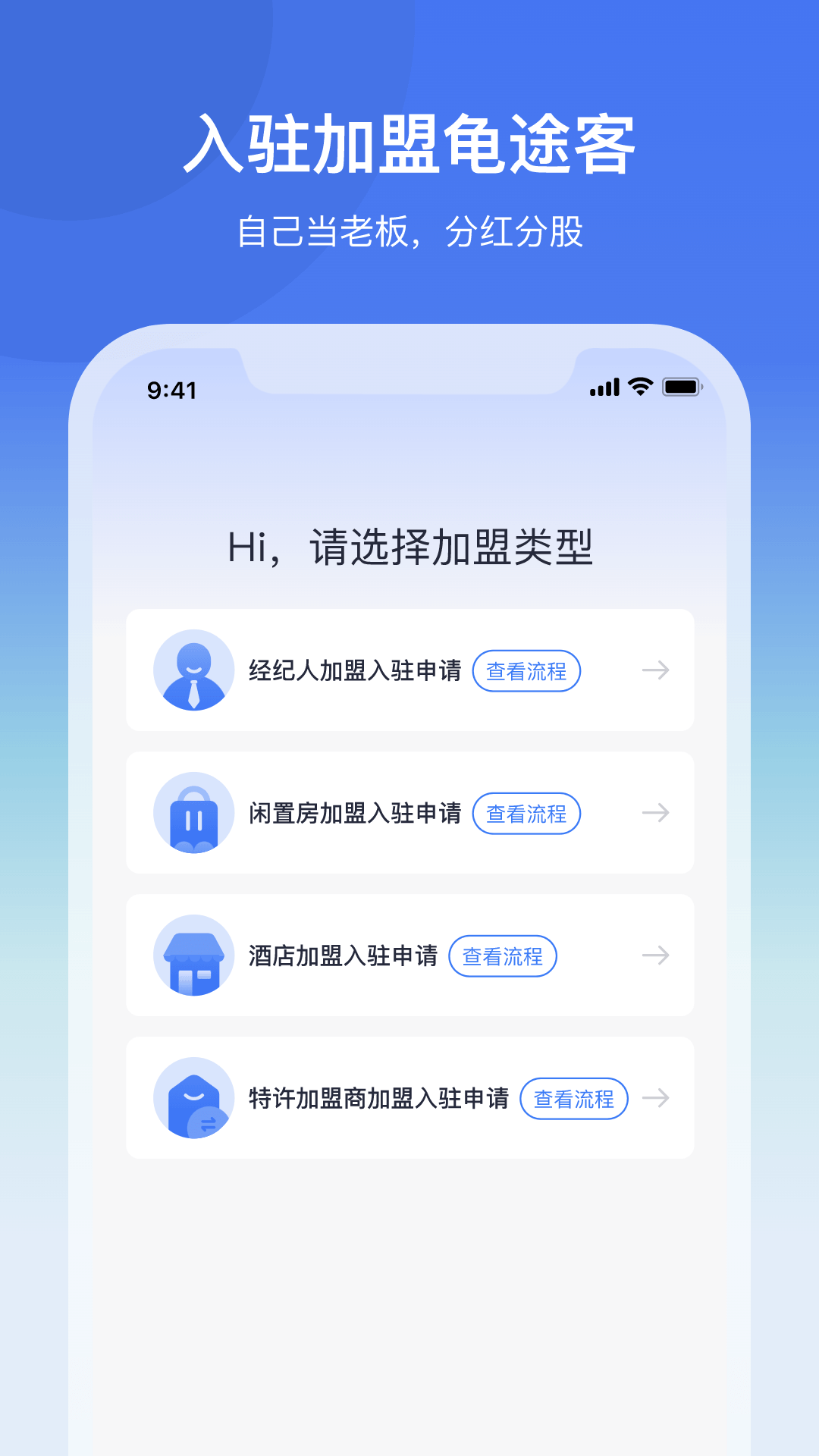This screenshot has height=1456, width=819.
Task: Click the clock showing 9:41
Action: click(x=171, y=390)
